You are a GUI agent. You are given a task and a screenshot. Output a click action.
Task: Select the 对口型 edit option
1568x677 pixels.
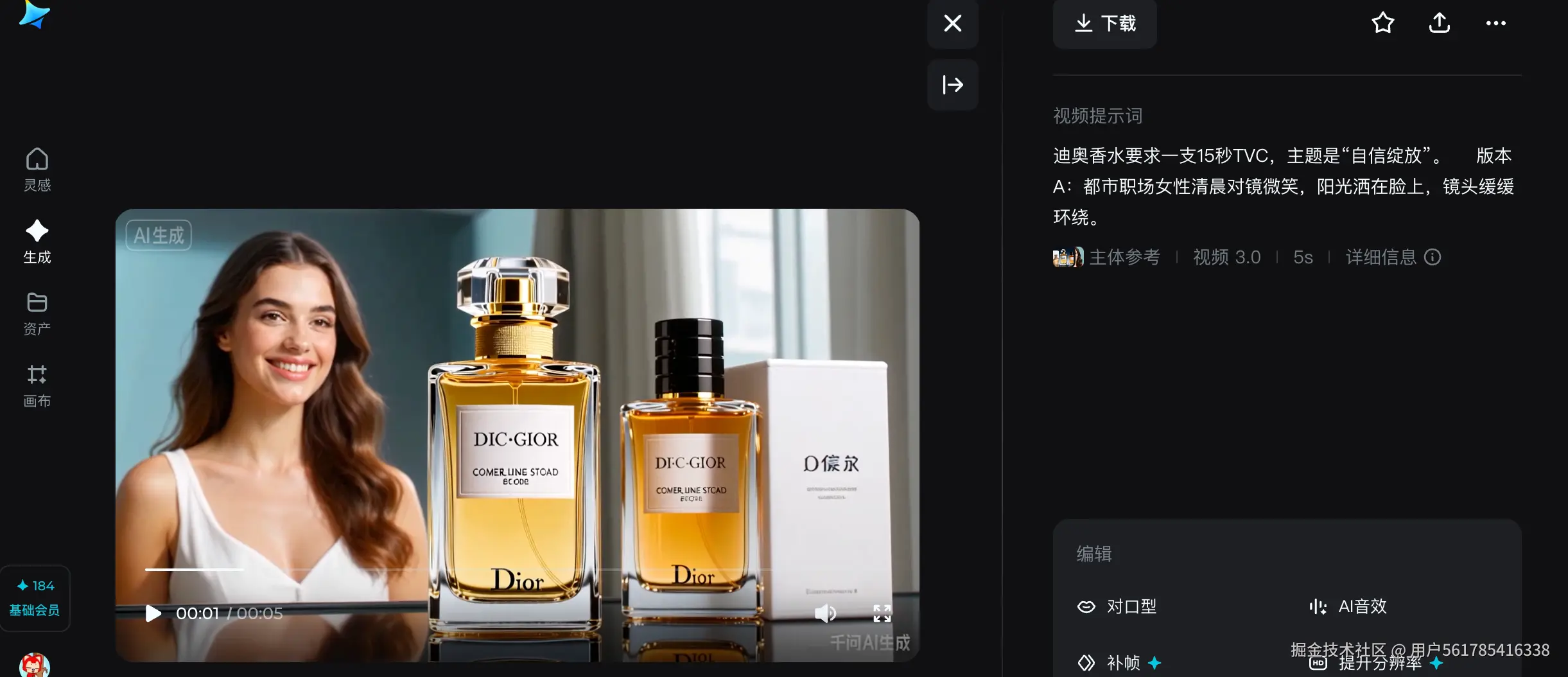coord(1117,606)
